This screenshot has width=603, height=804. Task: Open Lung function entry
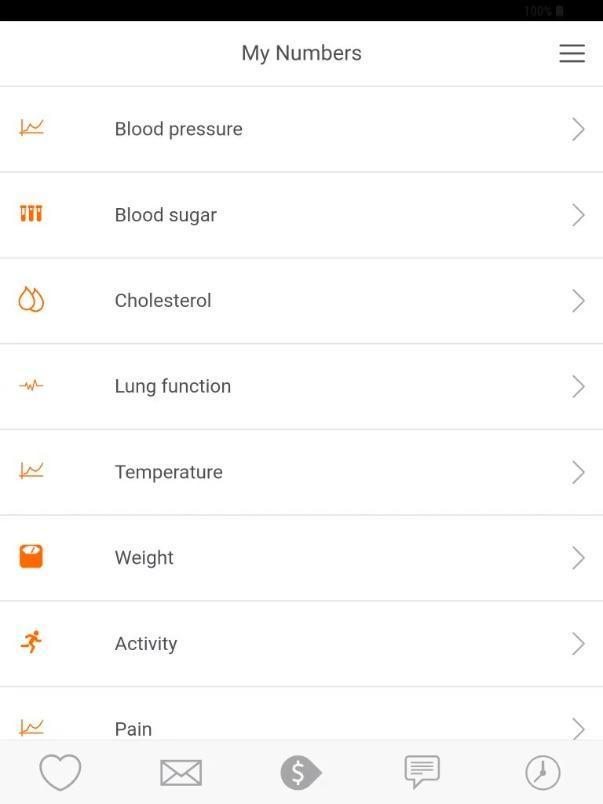click(x=300, y=387)
